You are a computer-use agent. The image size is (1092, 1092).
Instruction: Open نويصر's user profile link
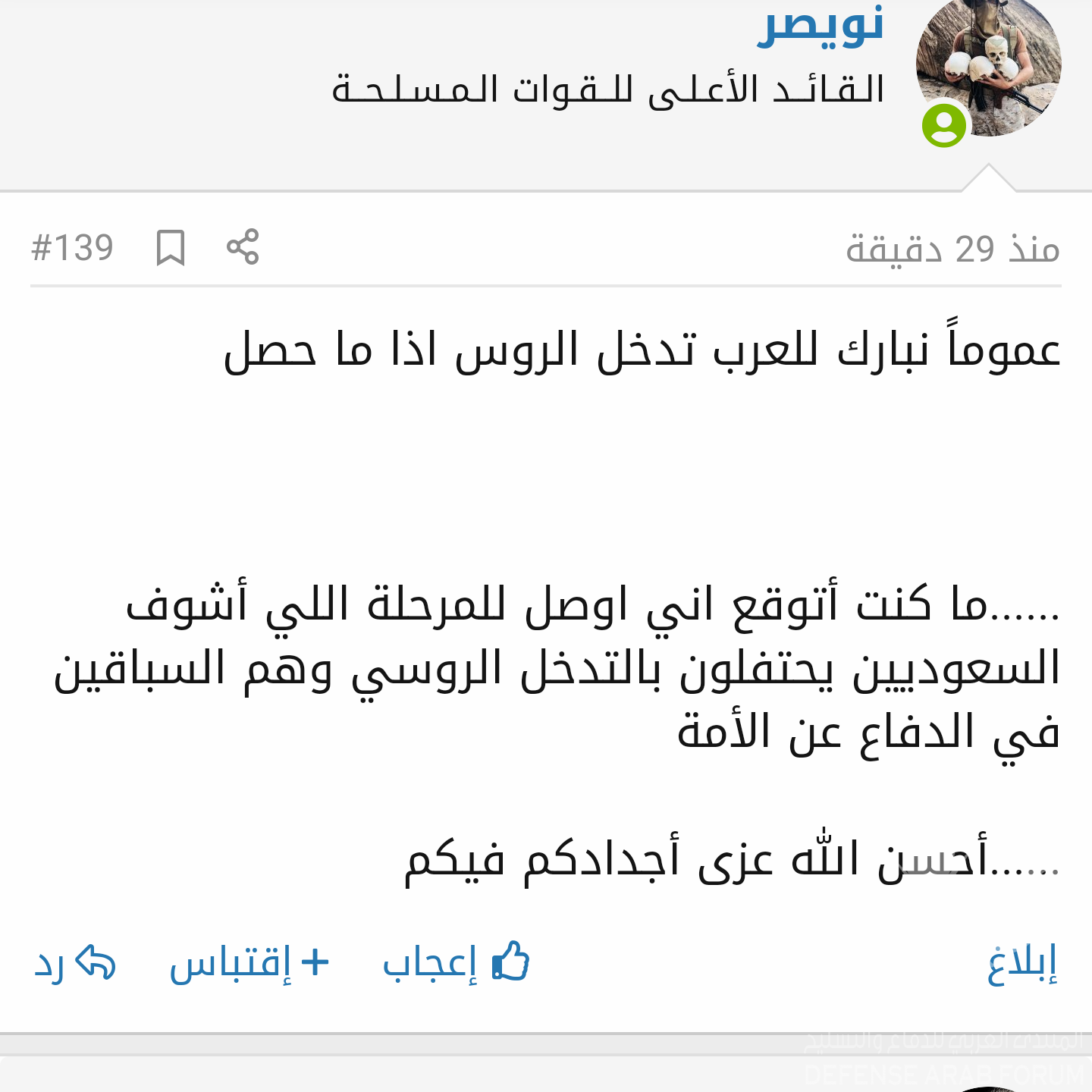pos(821,27)
